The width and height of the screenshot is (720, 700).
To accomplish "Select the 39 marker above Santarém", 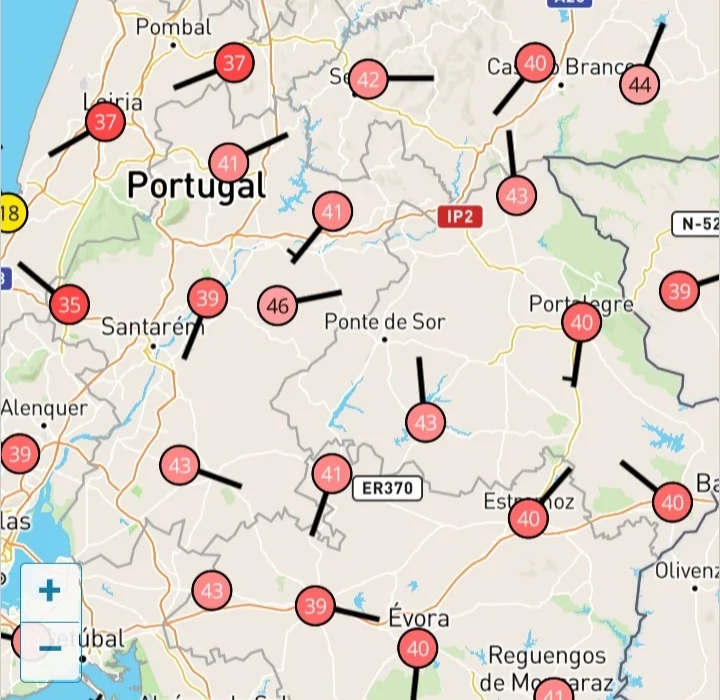I will point(207,298).
